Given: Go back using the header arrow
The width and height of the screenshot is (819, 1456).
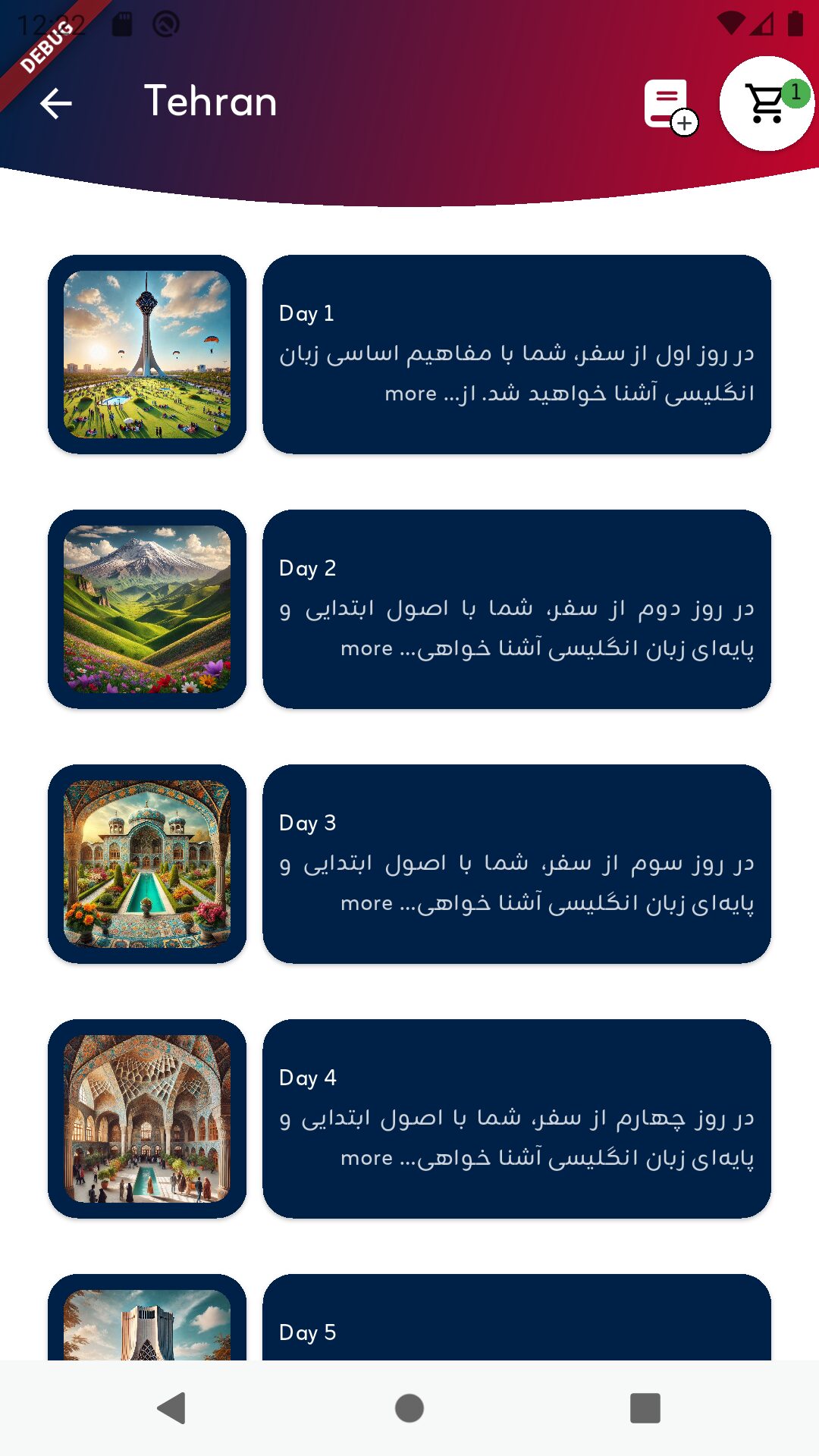Looking at the screenshot, I should 55,104.
